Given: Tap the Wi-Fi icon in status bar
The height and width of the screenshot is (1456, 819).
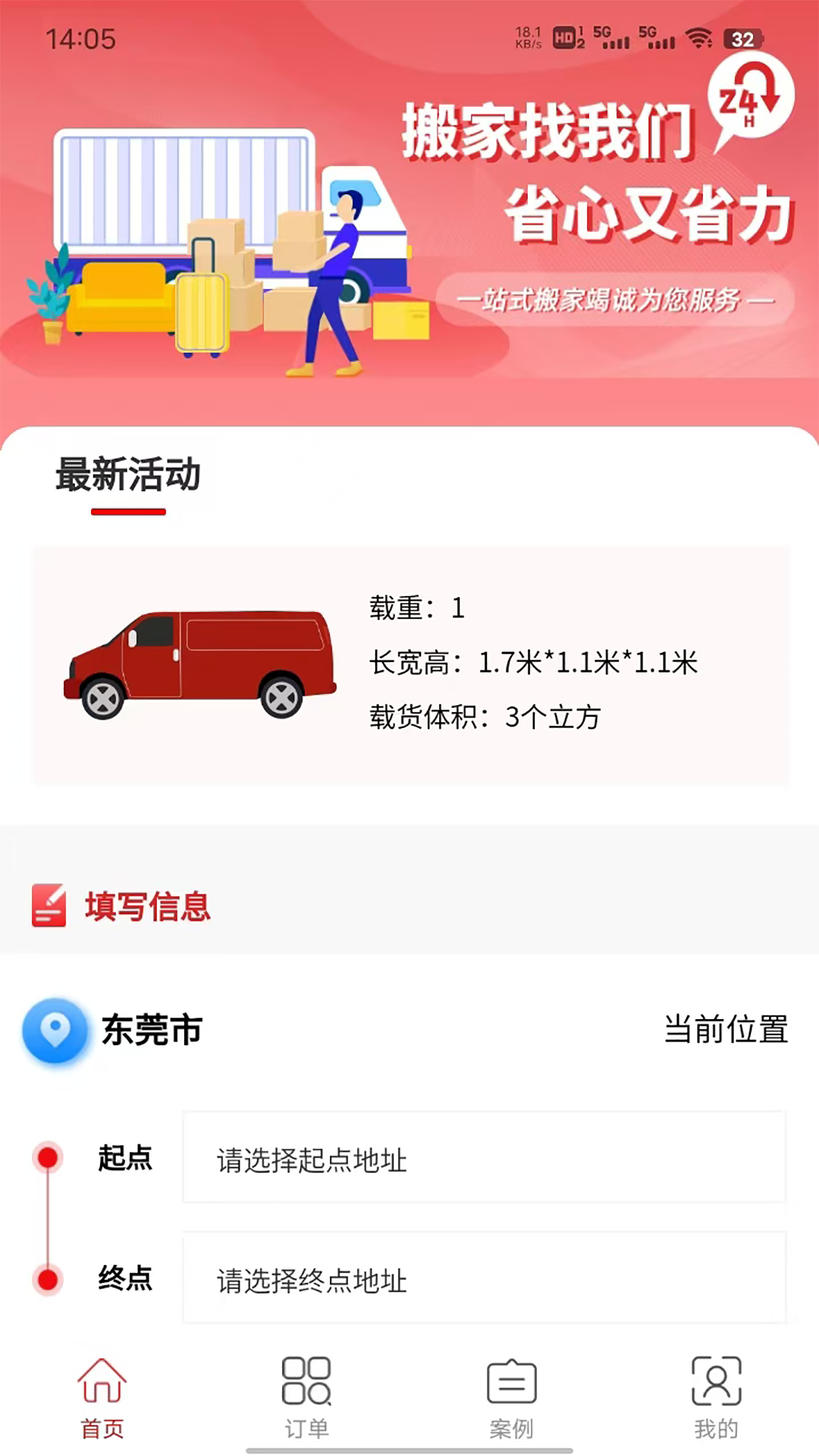Looking at the screenshot, I should point(701,39).
